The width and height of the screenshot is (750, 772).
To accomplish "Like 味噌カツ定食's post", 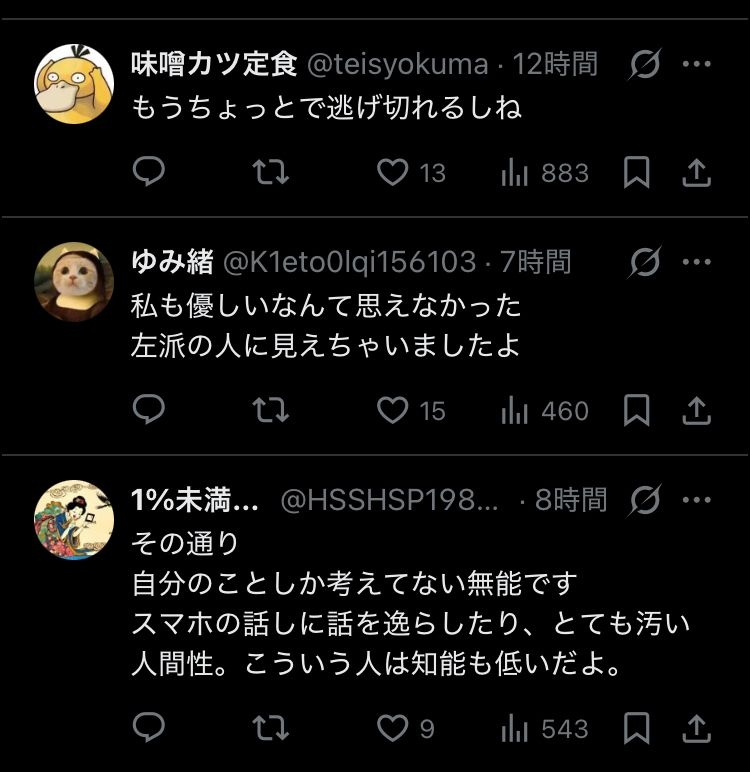I will point(393,173).
